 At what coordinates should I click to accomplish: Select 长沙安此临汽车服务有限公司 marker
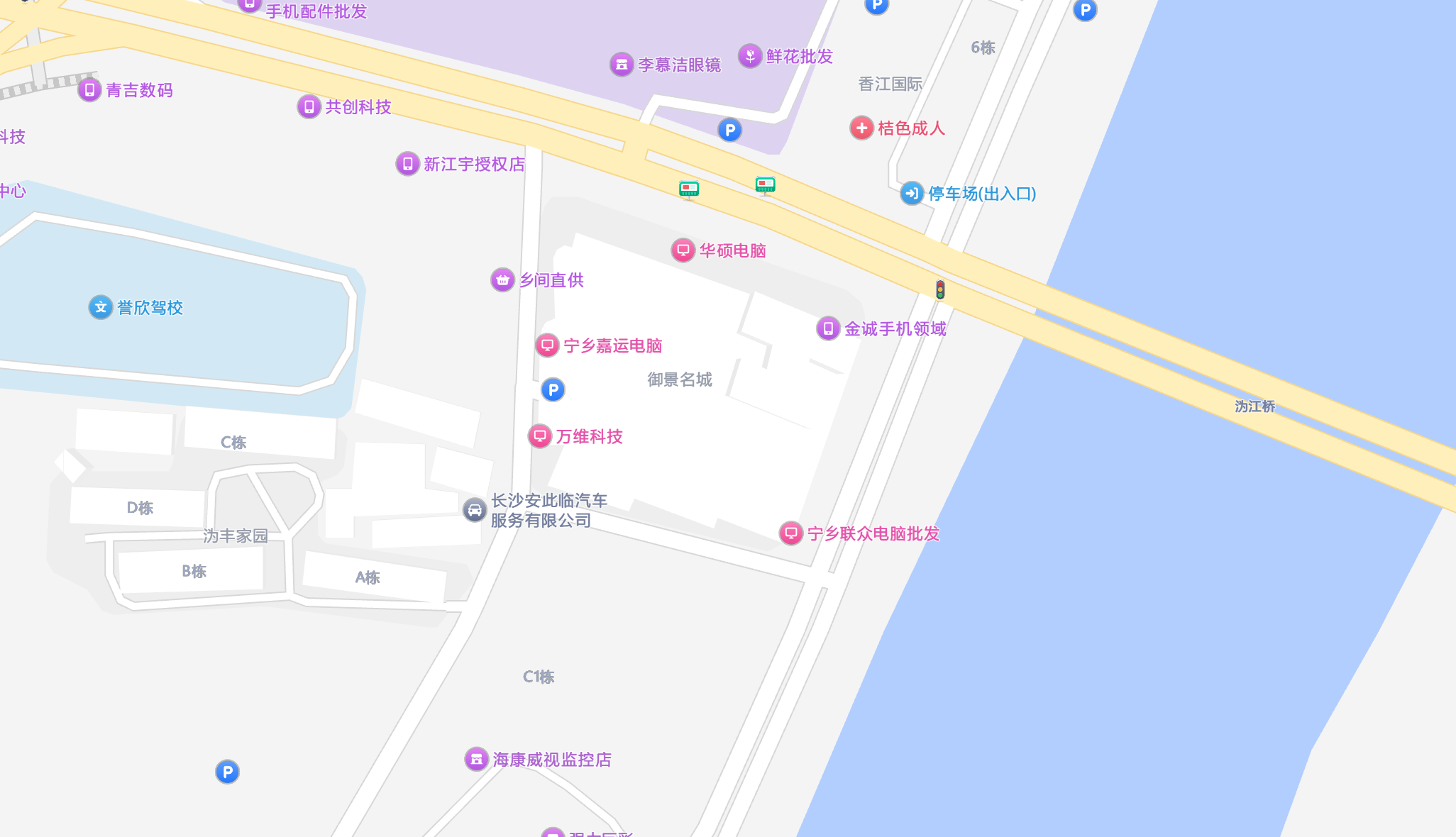475,509
